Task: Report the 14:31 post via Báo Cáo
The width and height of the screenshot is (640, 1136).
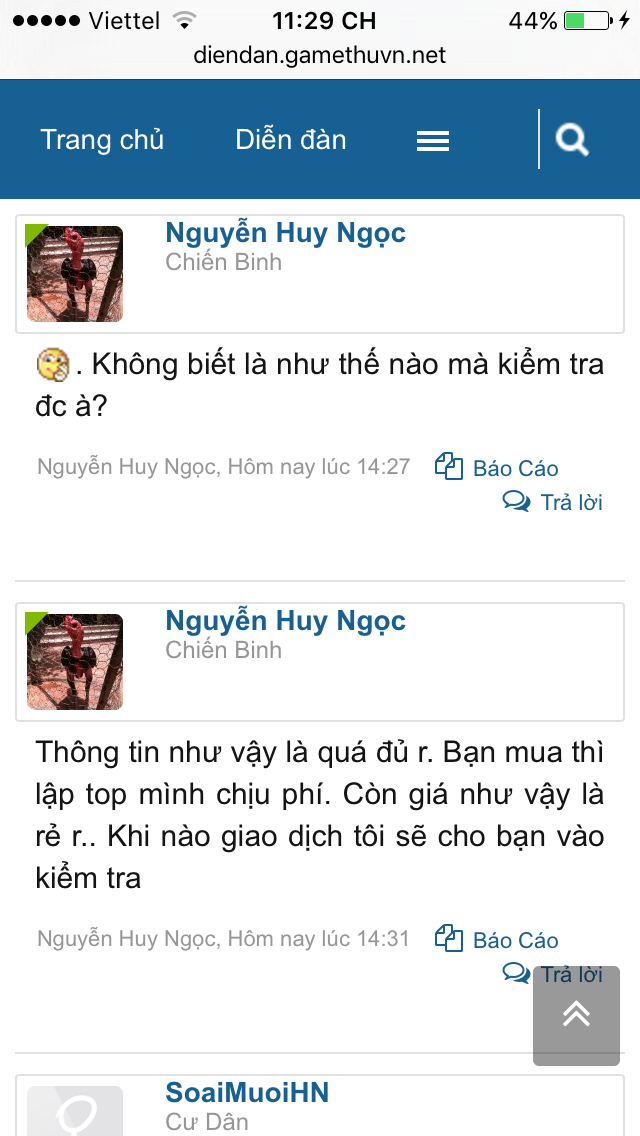Action: coord(497,940)
